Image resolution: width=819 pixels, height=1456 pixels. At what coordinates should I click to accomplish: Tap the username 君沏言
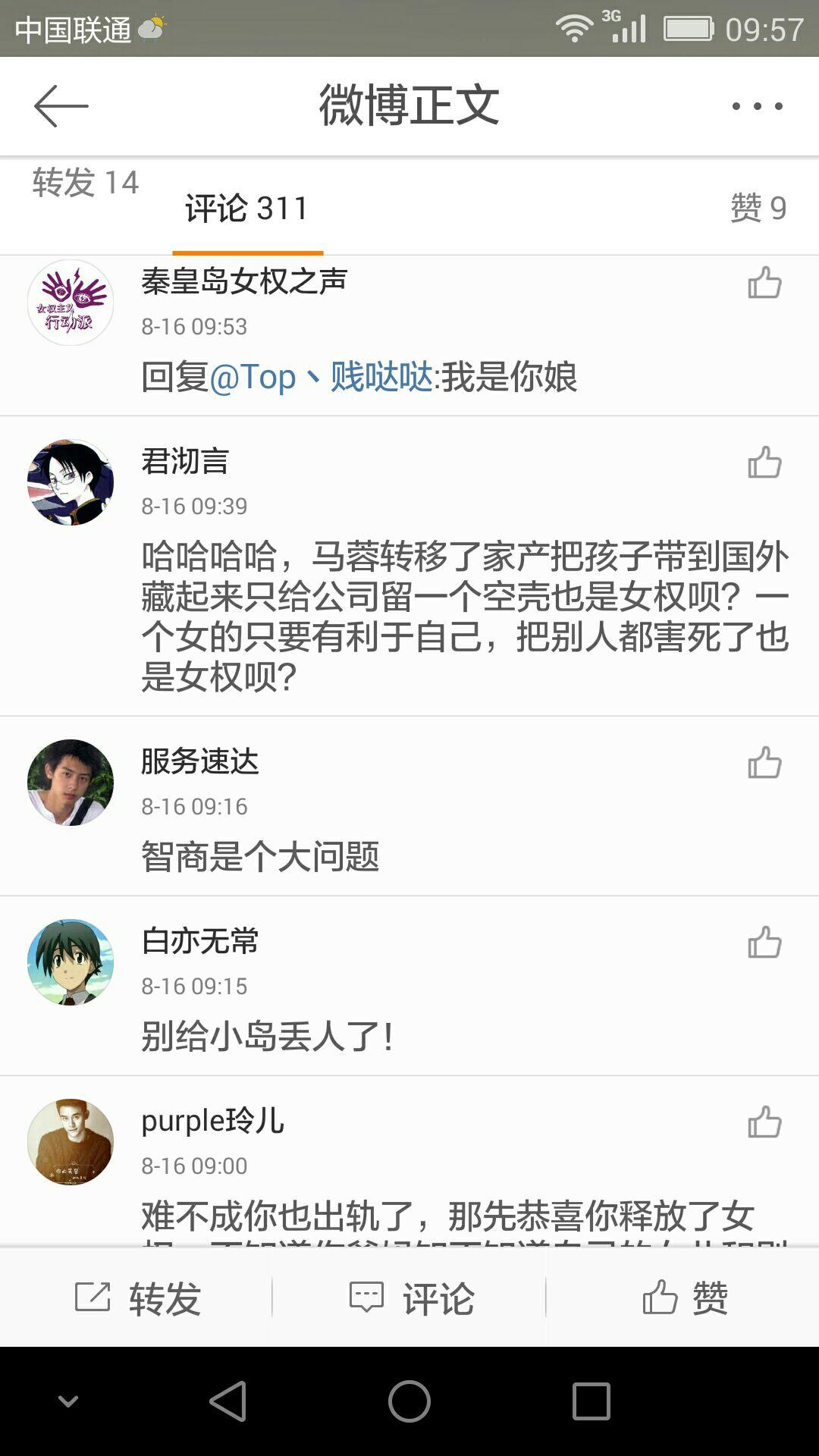[x=186, y=463]
